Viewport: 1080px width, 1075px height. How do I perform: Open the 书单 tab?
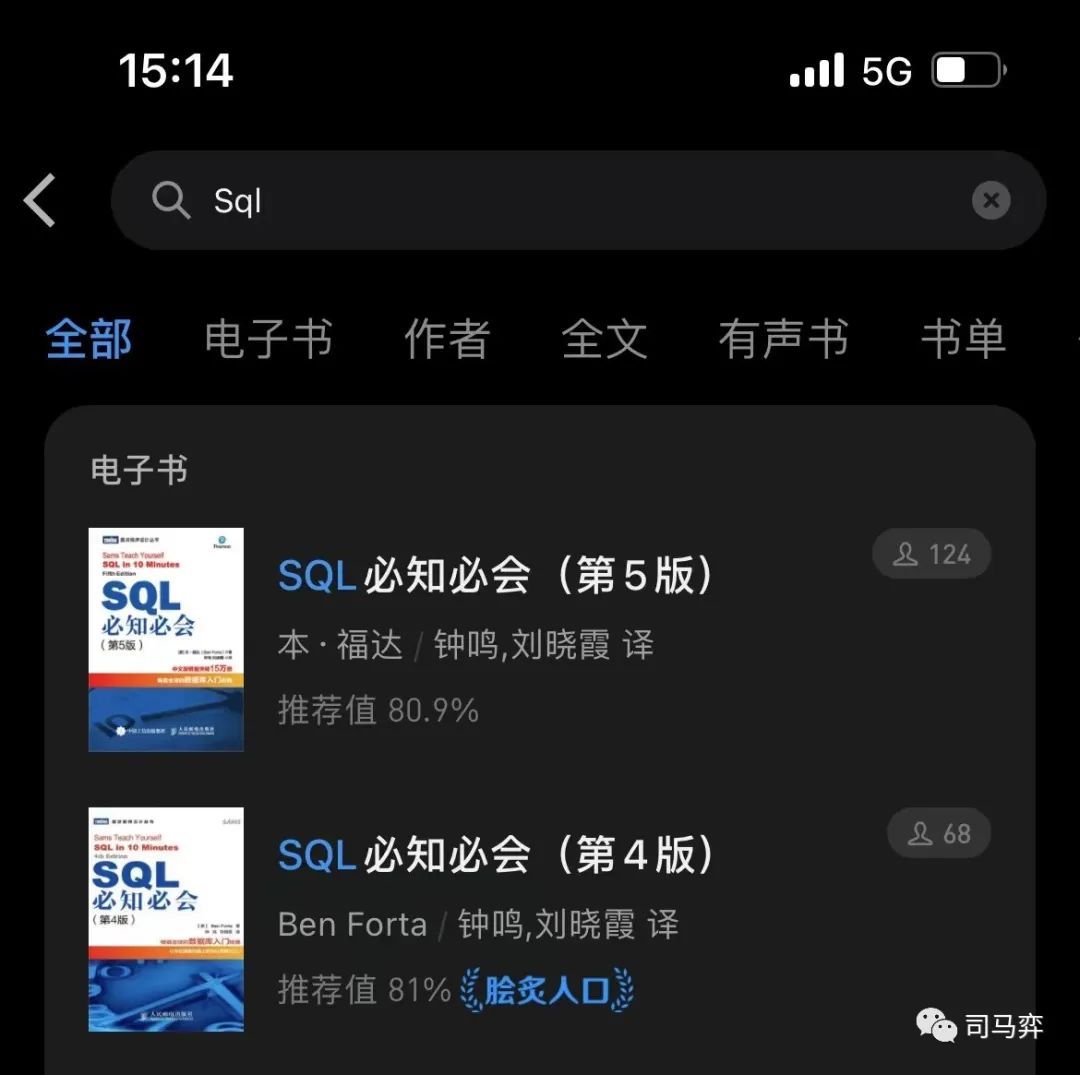click(962, 340)
